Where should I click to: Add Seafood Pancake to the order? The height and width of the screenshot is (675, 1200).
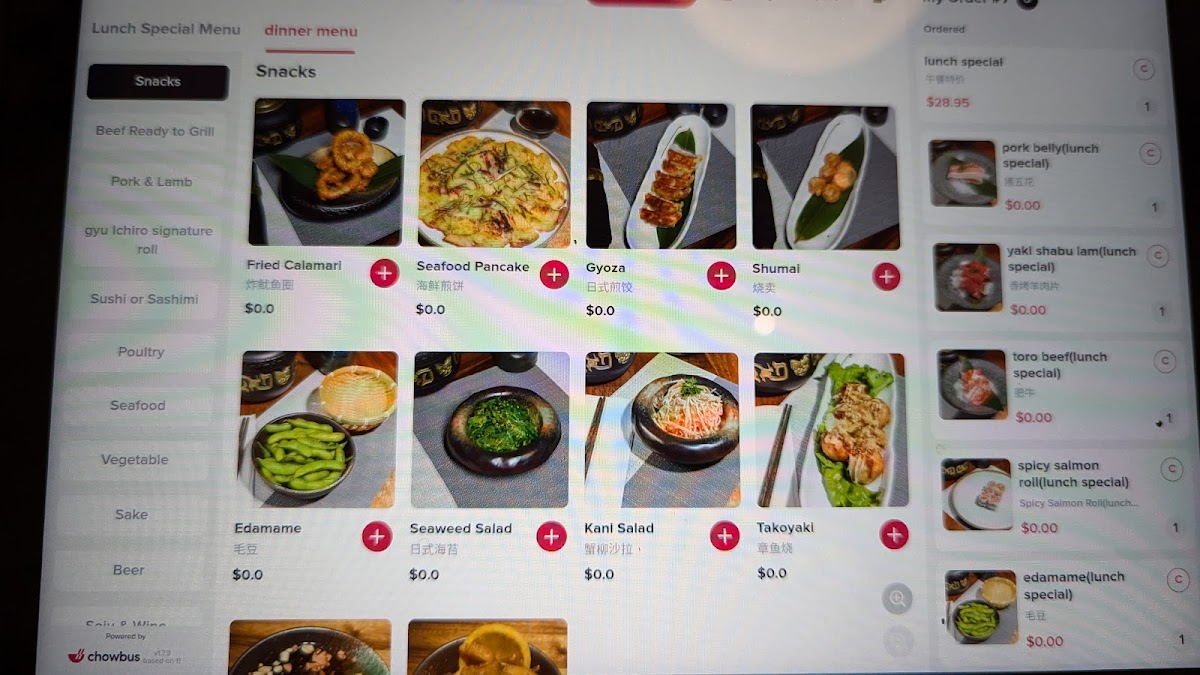(554, 274)
